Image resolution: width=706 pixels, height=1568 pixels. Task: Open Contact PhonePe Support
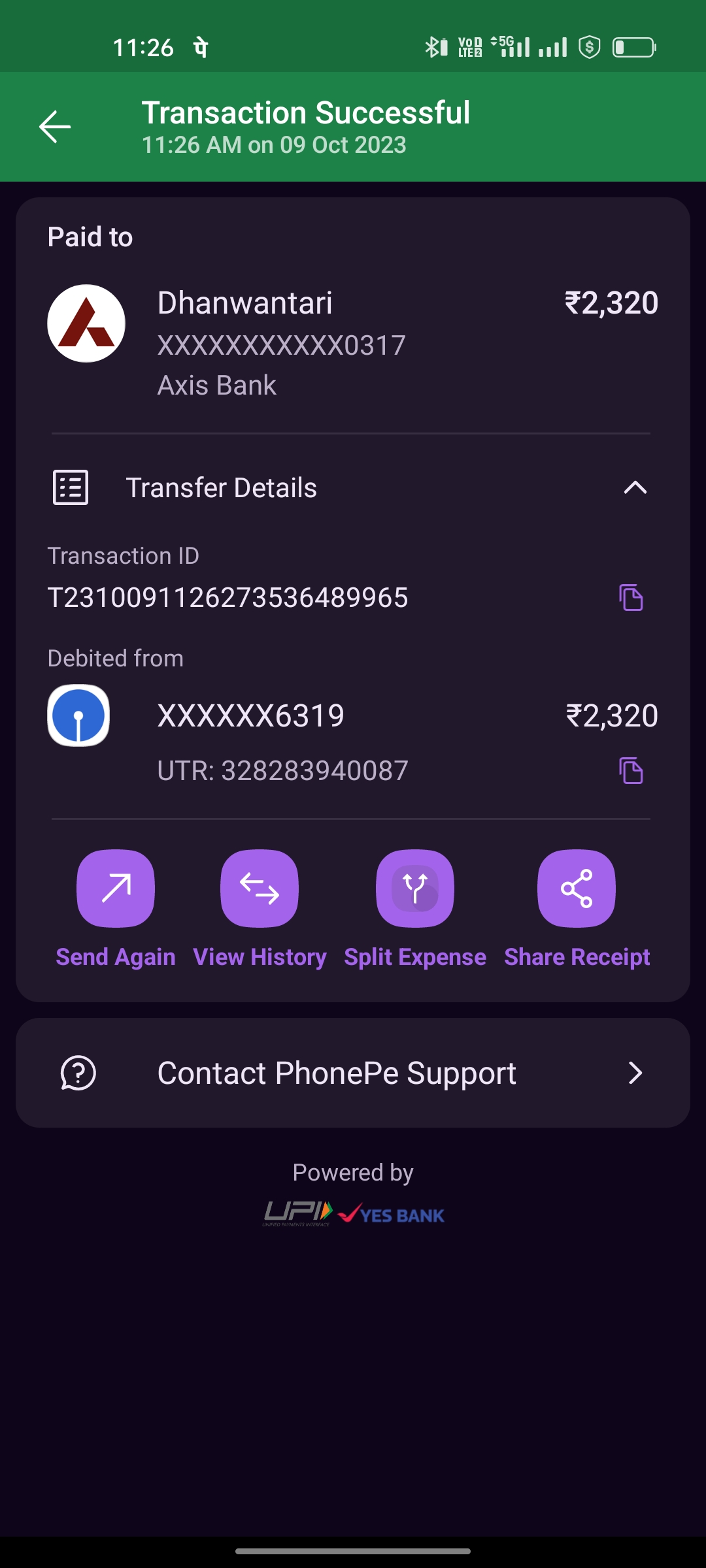353,1073
